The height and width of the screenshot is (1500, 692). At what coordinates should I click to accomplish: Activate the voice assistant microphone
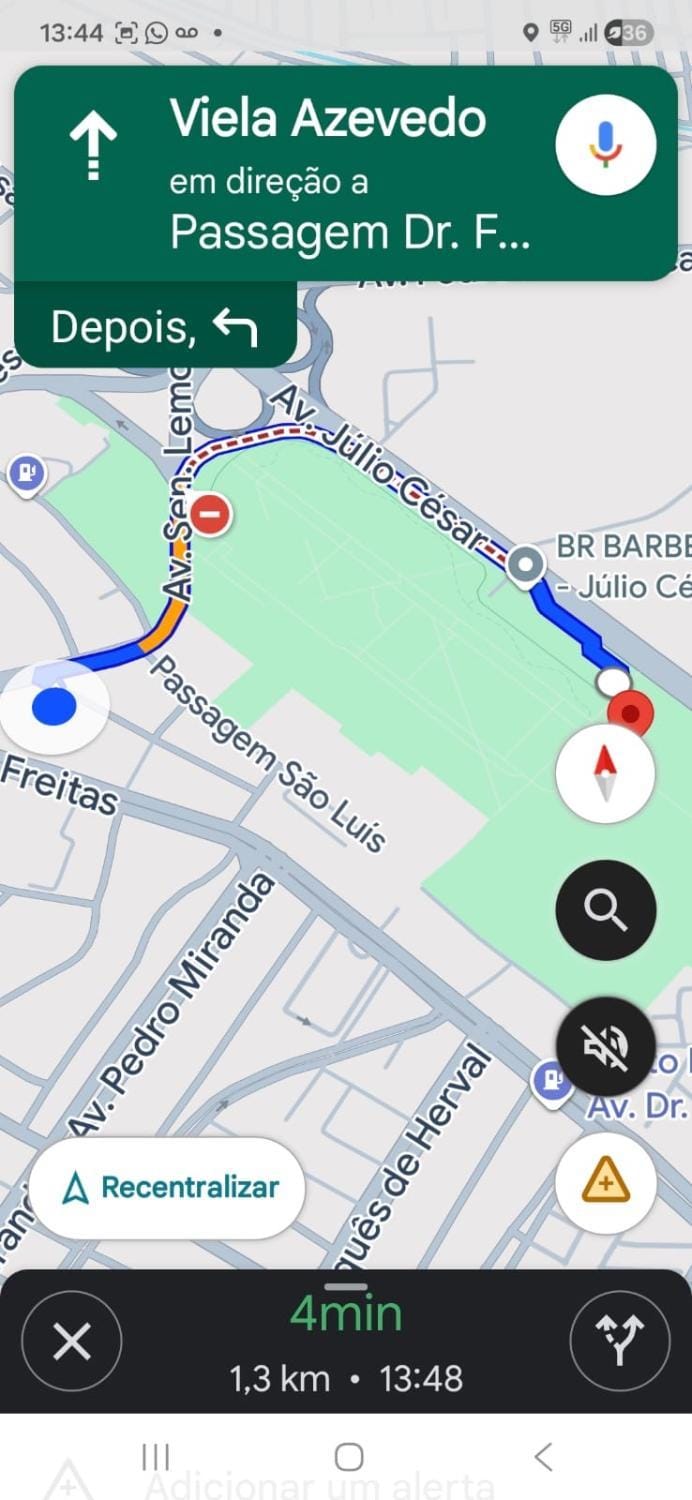[x=605, y=145]
